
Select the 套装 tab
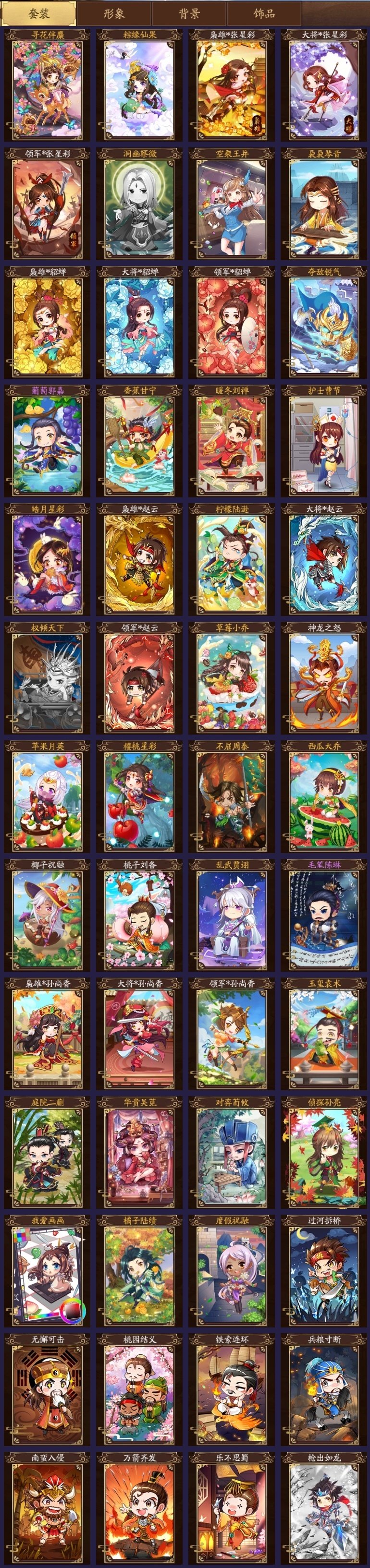click(x=39, y=13)
